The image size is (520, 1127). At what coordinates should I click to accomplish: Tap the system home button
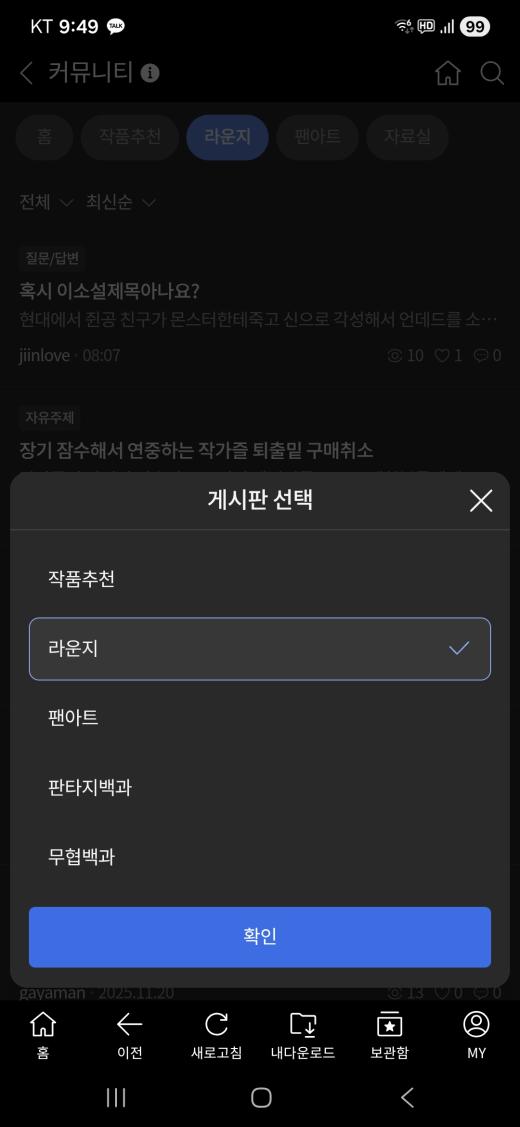point(261,1097)
